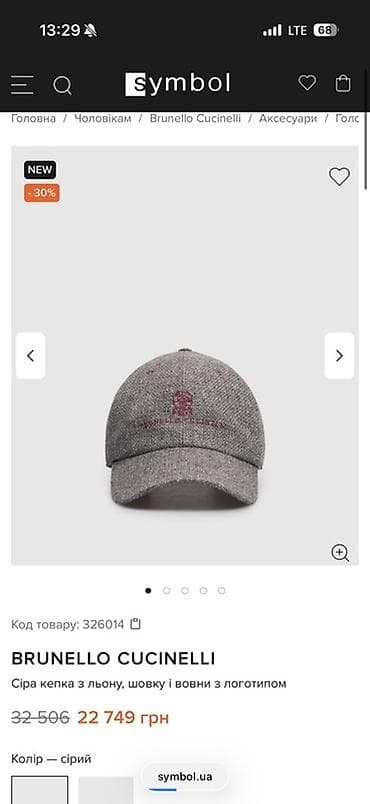Screen dimensions: 370x804
Task: Open the search icon in header
Action: [x=63, y=85]
